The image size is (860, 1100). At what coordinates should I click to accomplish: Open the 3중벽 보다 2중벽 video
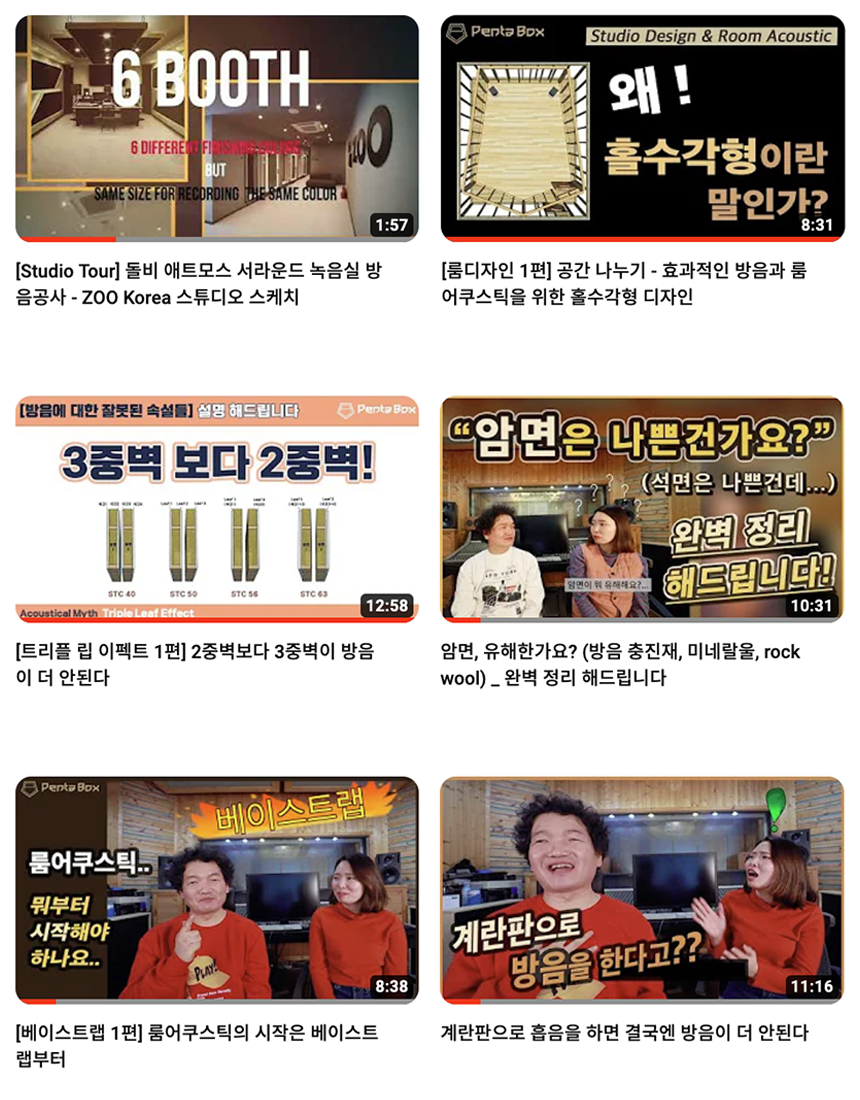[x=216, y=508]
